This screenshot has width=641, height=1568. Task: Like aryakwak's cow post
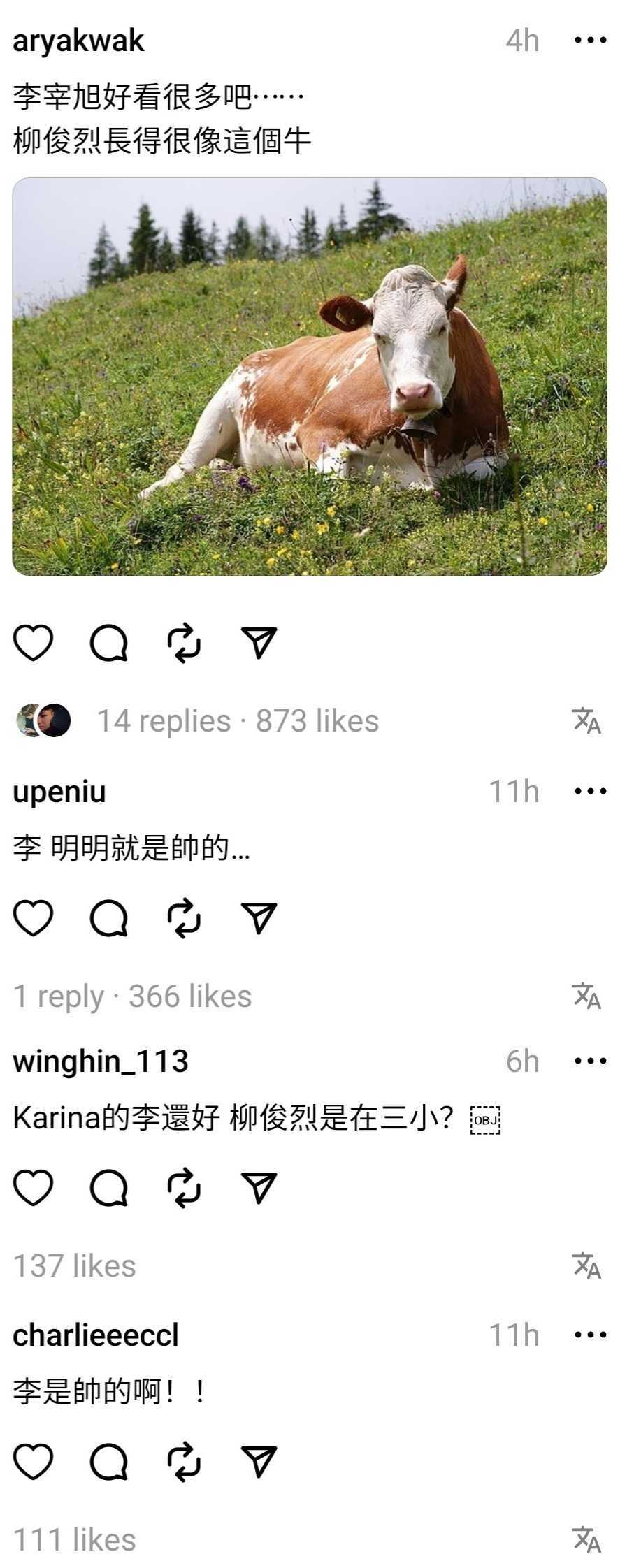[34, 642]
